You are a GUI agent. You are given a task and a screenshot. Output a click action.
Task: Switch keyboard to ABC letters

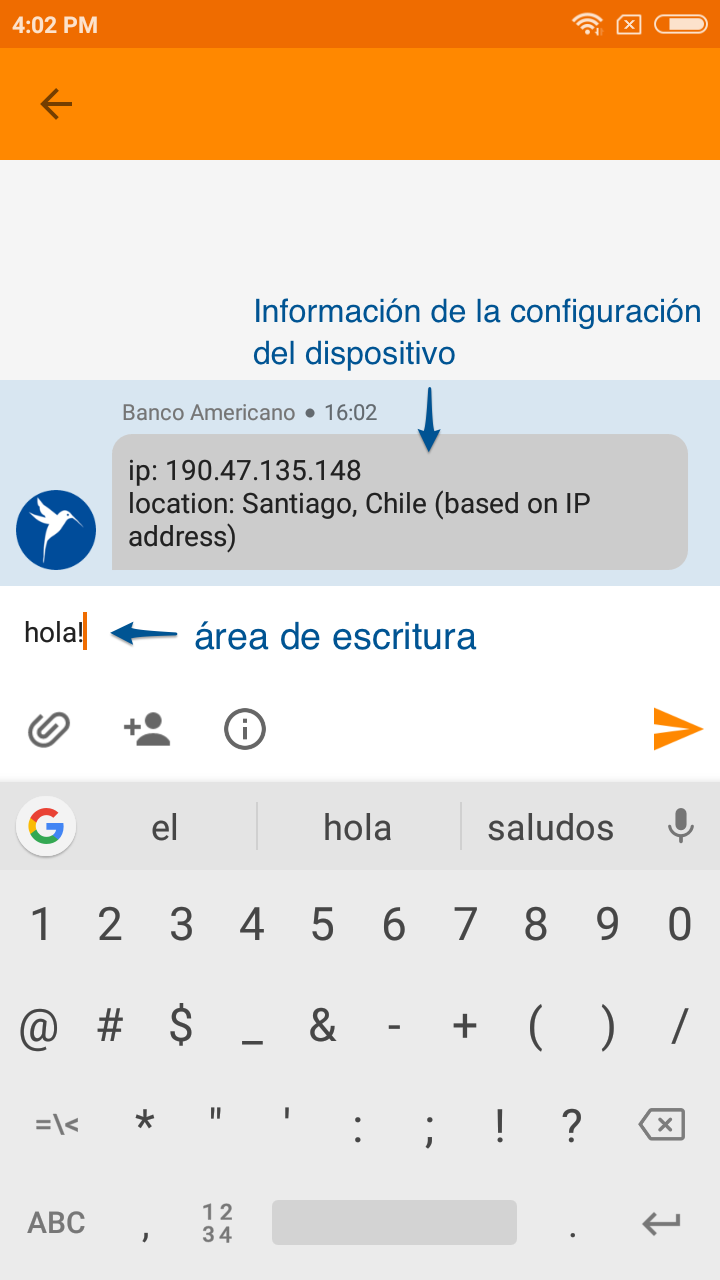tap(56, 1222)
